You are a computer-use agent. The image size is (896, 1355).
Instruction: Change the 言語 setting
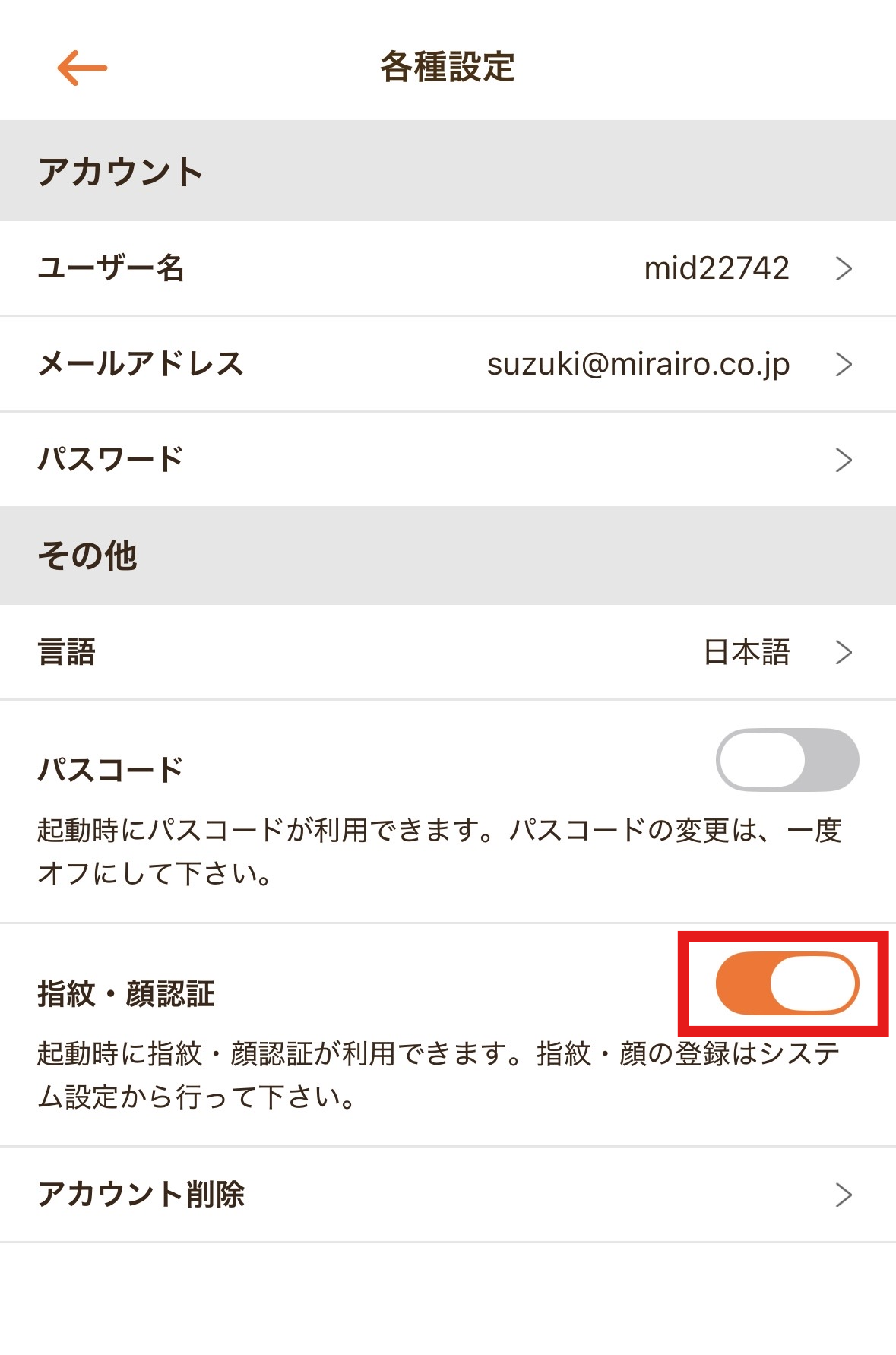point(448,652)
